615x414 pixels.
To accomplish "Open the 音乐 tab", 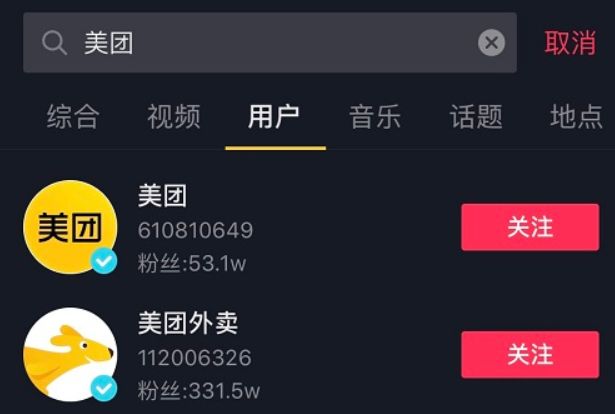I will pos(375,117).
